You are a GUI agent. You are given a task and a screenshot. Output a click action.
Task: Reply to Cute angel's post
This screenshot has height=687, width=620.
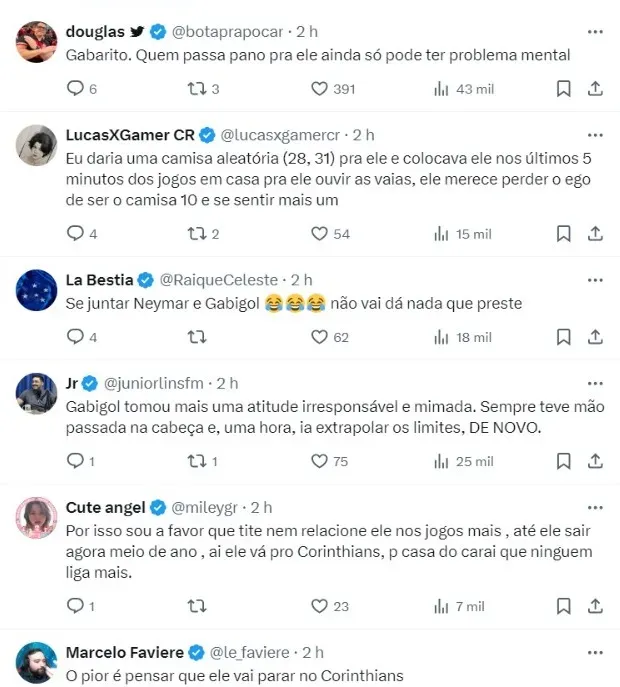(x=75, y=606)
